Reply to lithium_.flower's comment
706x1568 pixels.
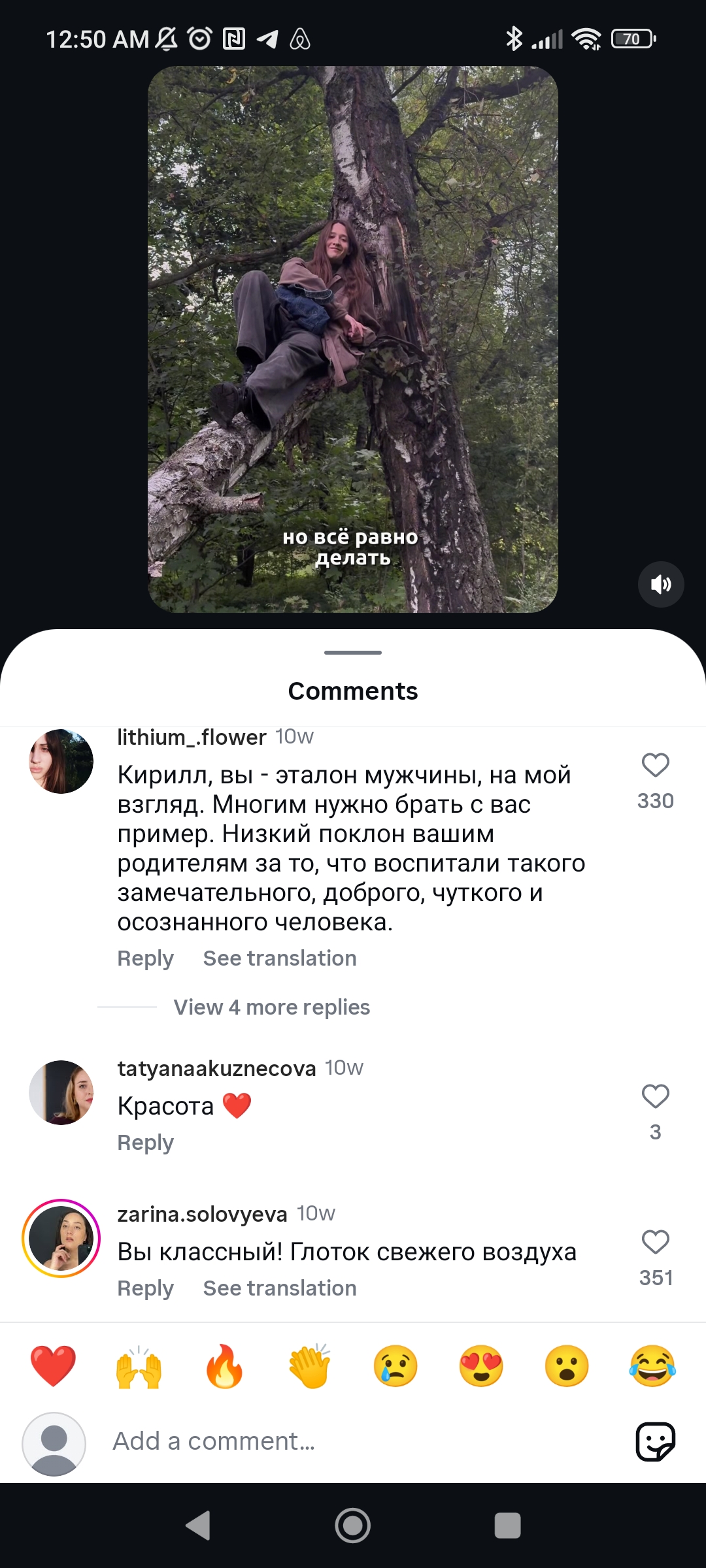tap(145, 958)
